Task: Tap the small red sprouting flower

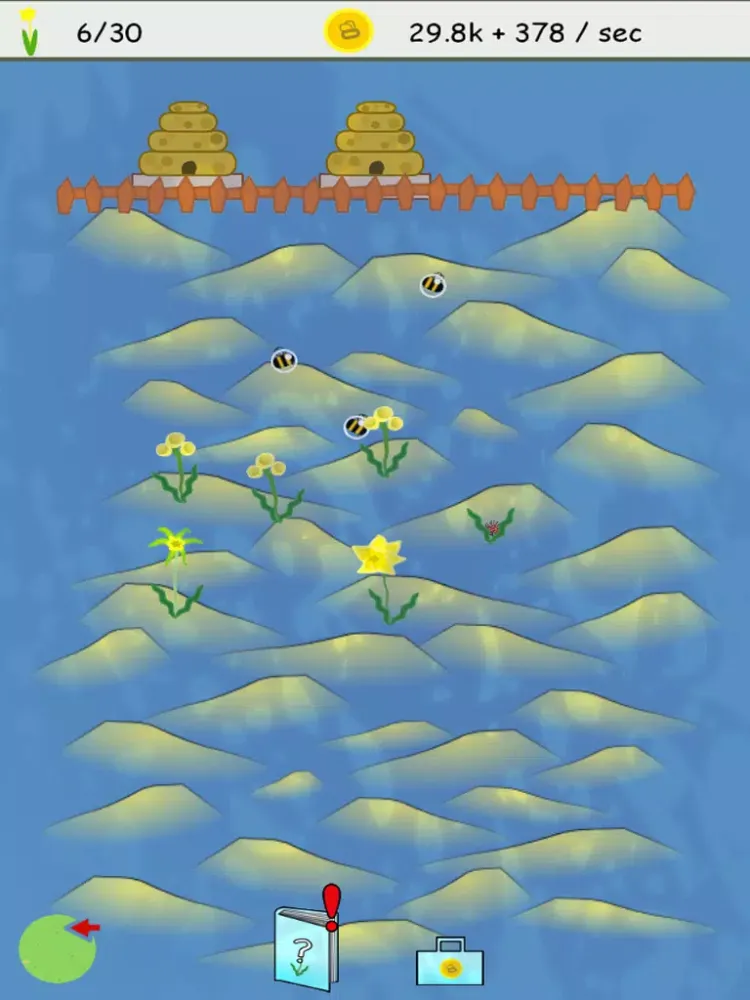Action: point(491,525)
